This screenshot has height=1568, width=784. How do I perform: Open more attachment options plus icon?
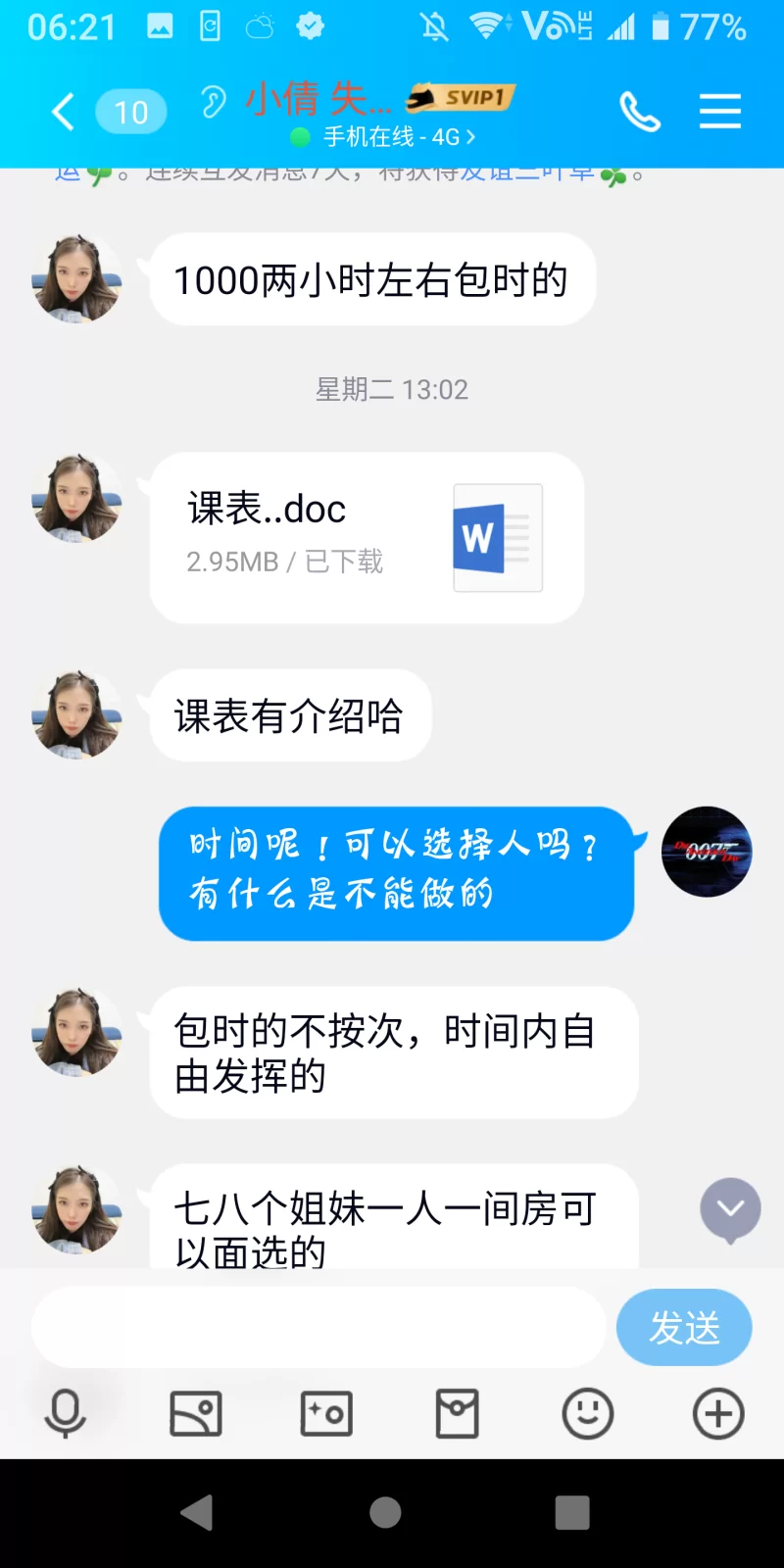pos(718,1414)
